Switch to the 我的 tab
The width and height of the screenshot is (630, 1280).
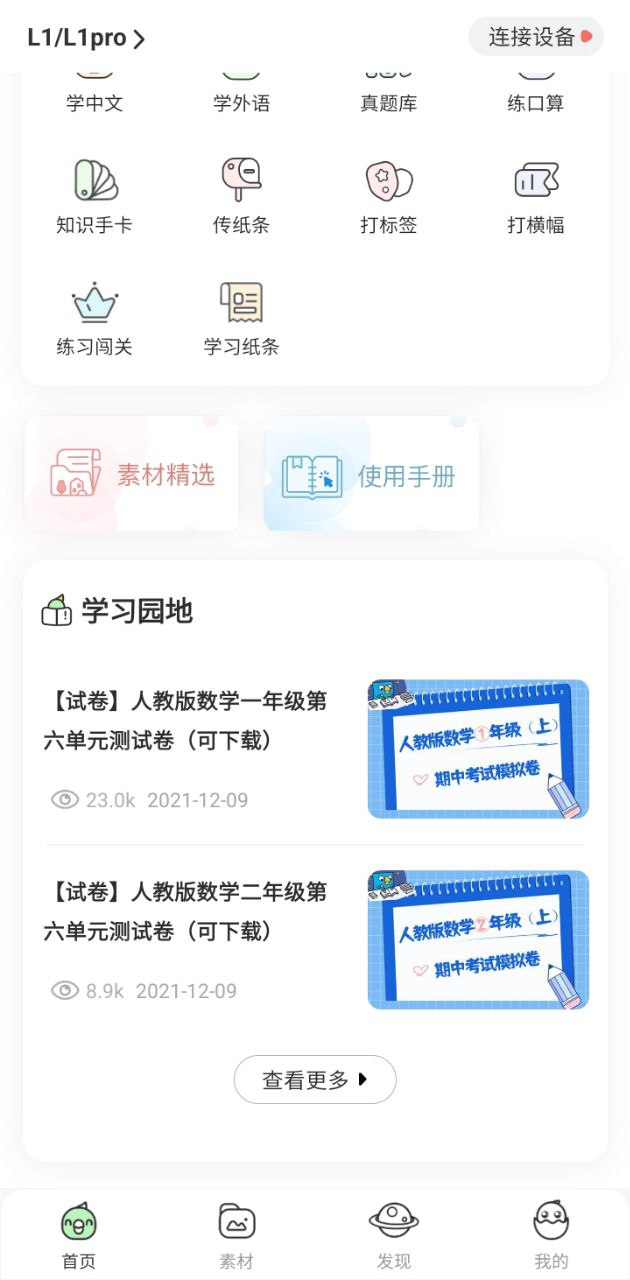pyautogui.click(x=551, y=1235)
